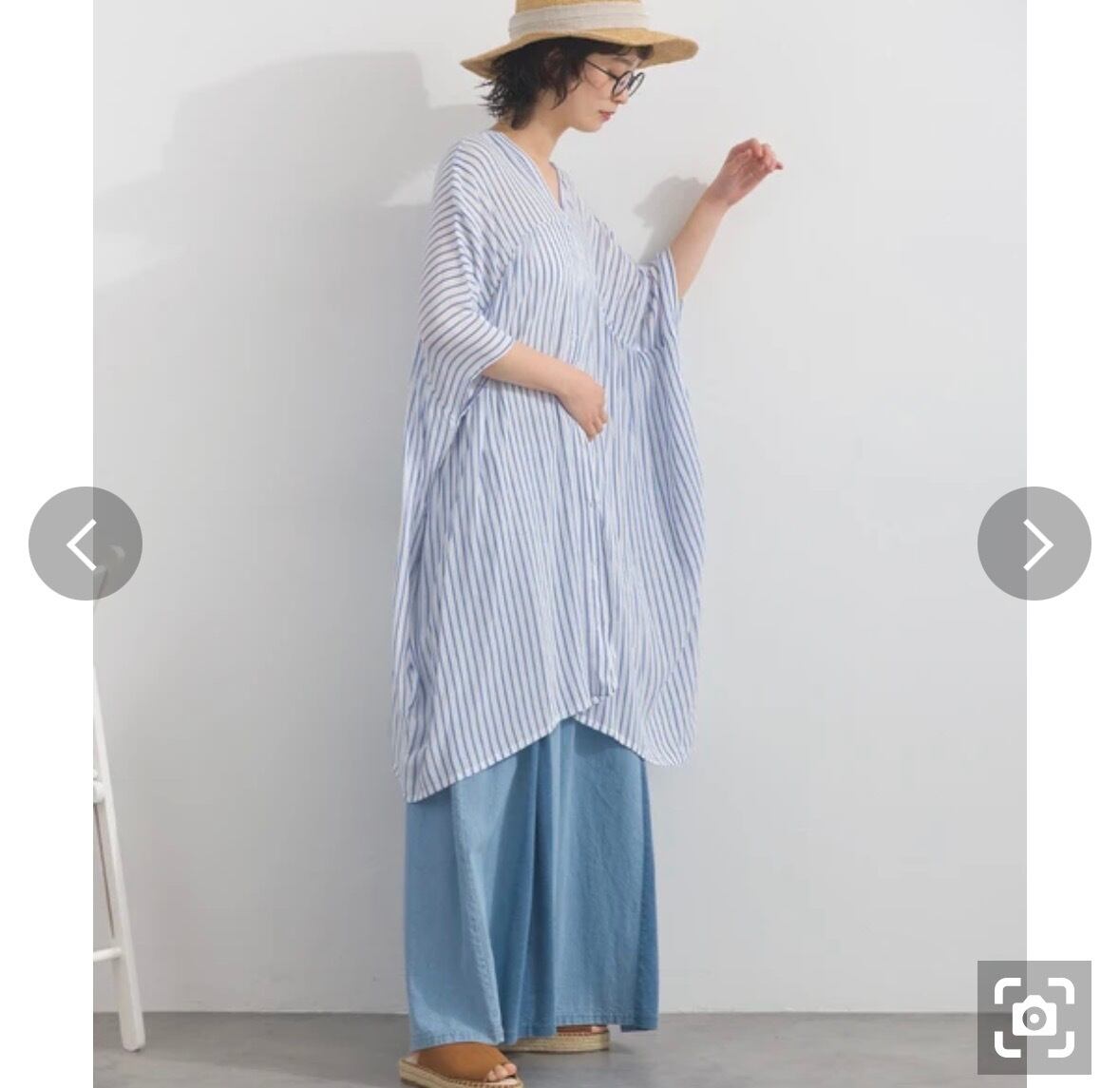Open the striped dress photo

560,544
